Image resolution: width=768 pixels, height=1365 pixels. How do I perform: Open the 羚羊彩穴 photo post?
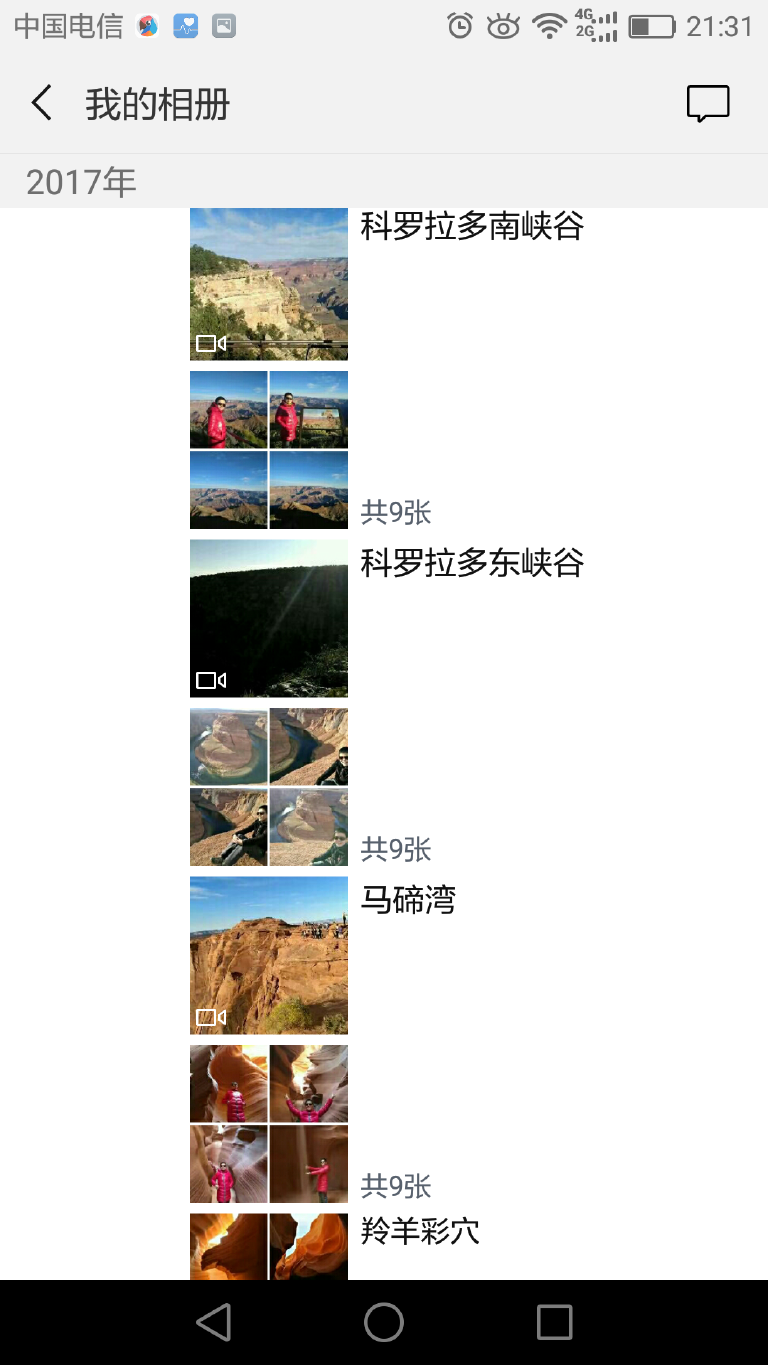268,1246
